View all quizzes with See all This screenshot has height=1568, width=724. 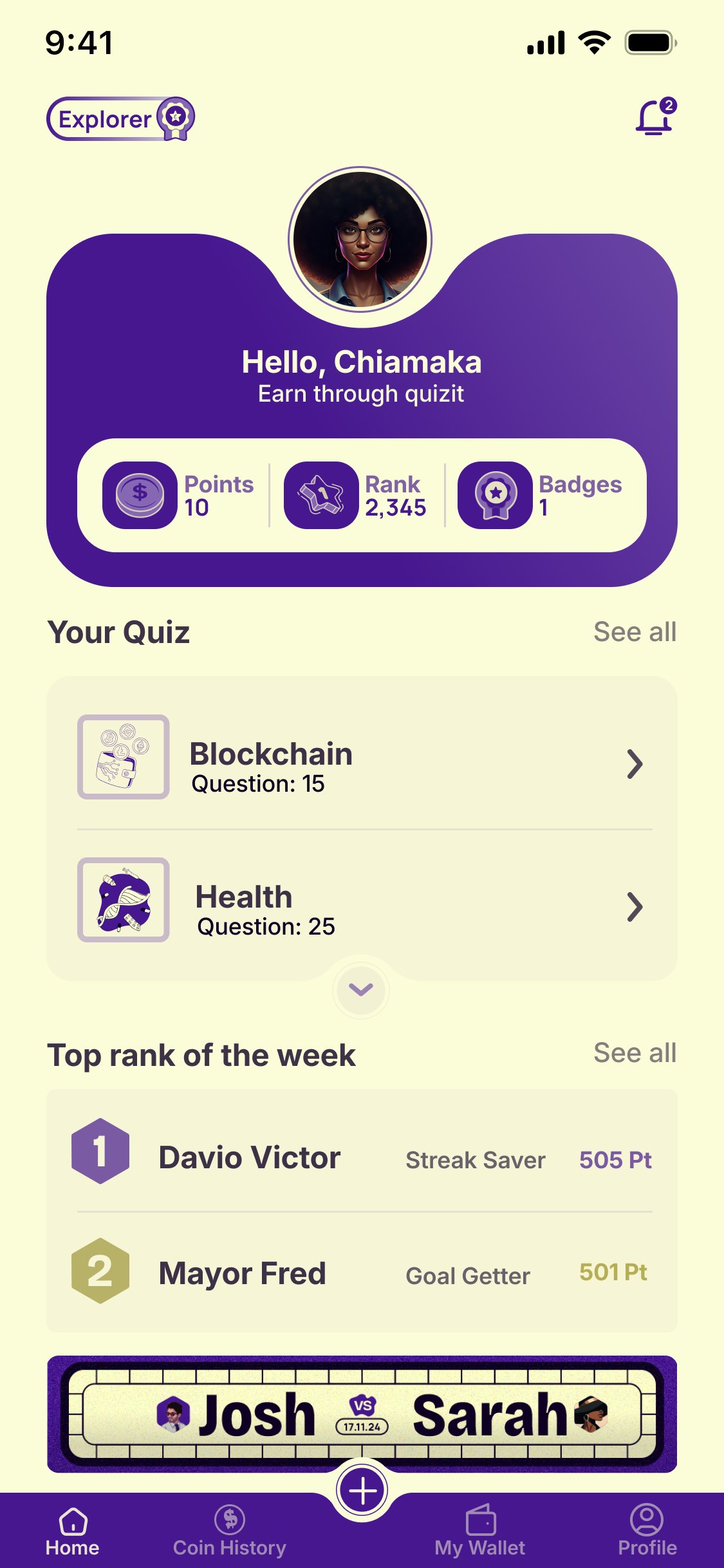pos(635,632)
